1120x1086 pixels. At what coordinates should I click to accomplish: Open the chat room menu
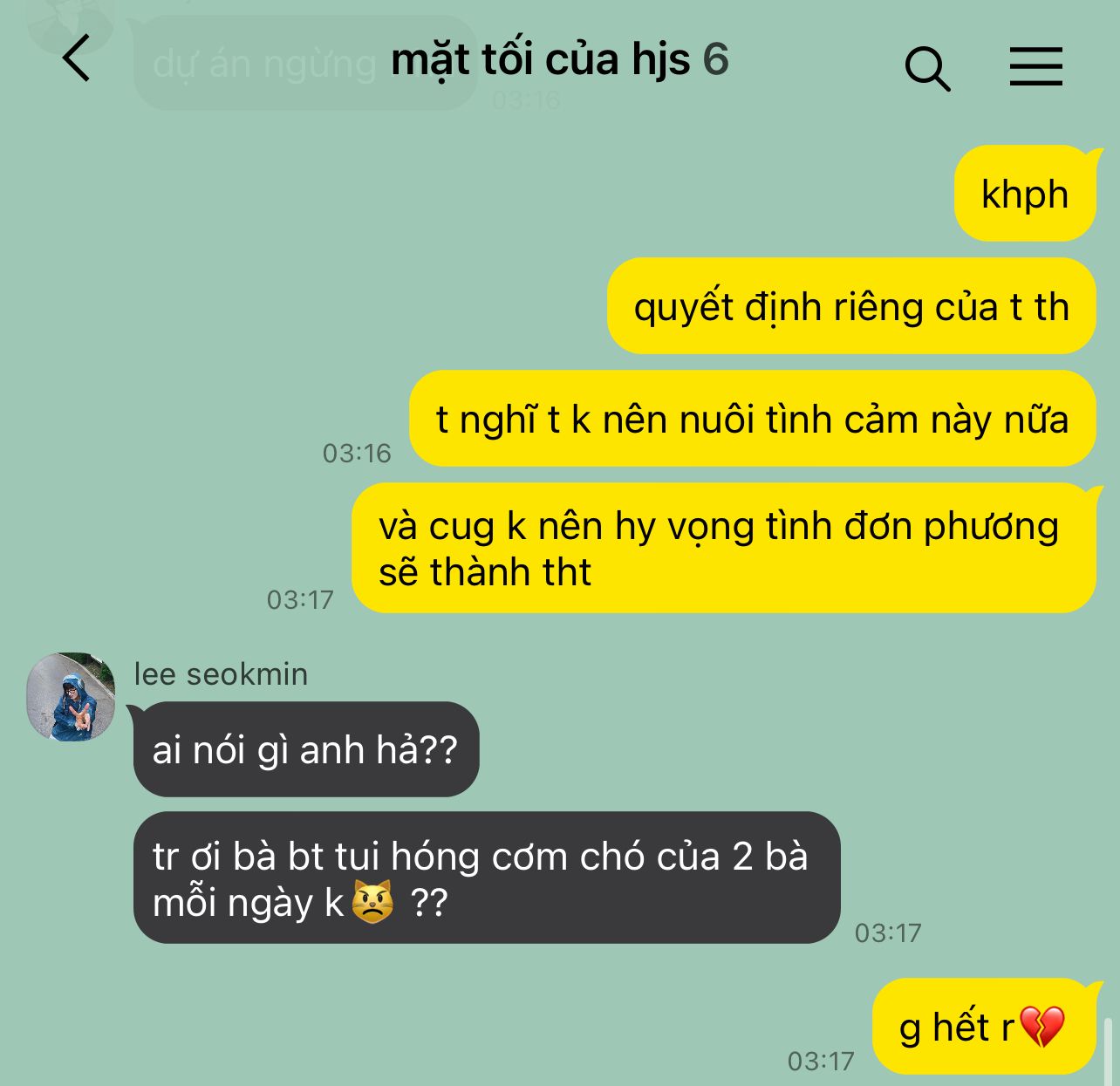(1035, 66)
